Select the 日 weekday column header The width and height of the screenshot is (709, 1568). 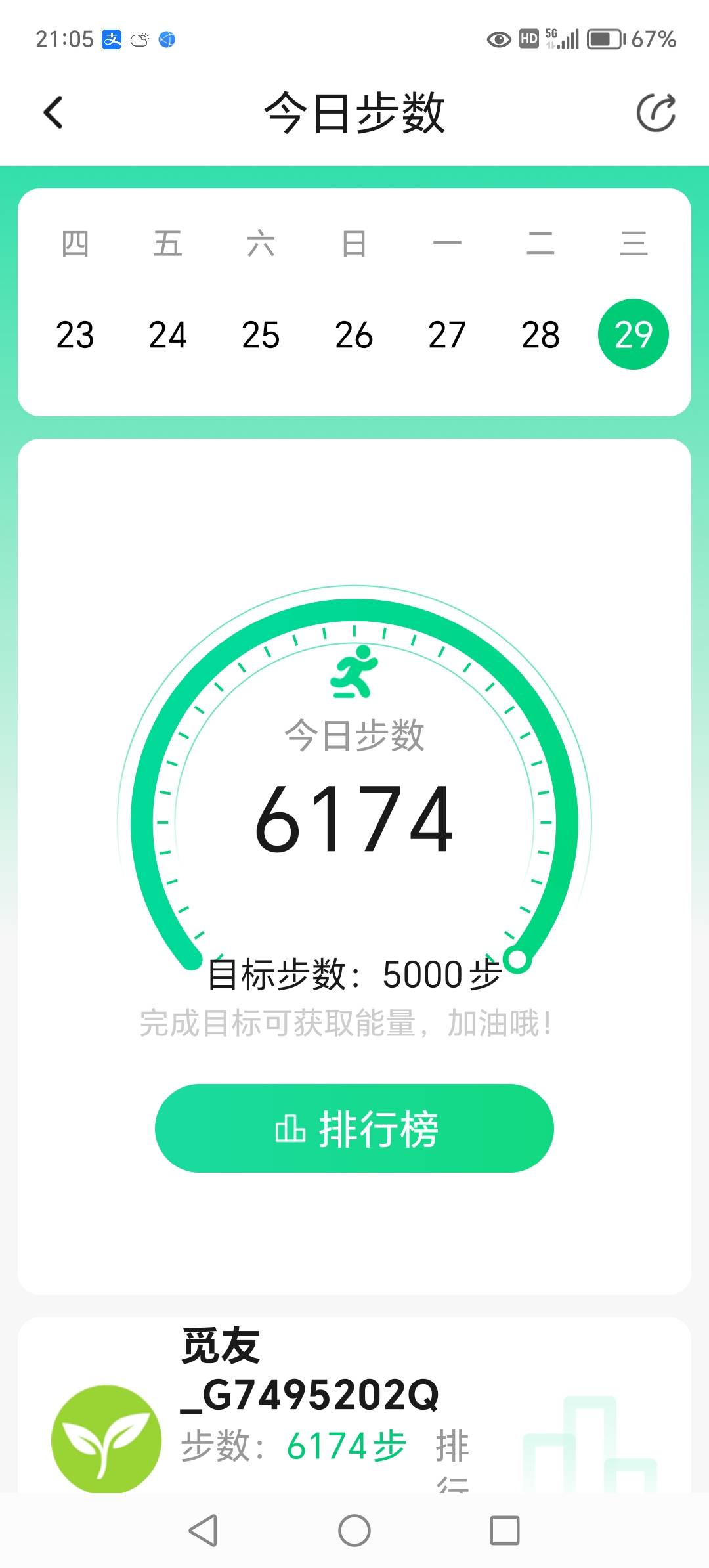(353, 243)
